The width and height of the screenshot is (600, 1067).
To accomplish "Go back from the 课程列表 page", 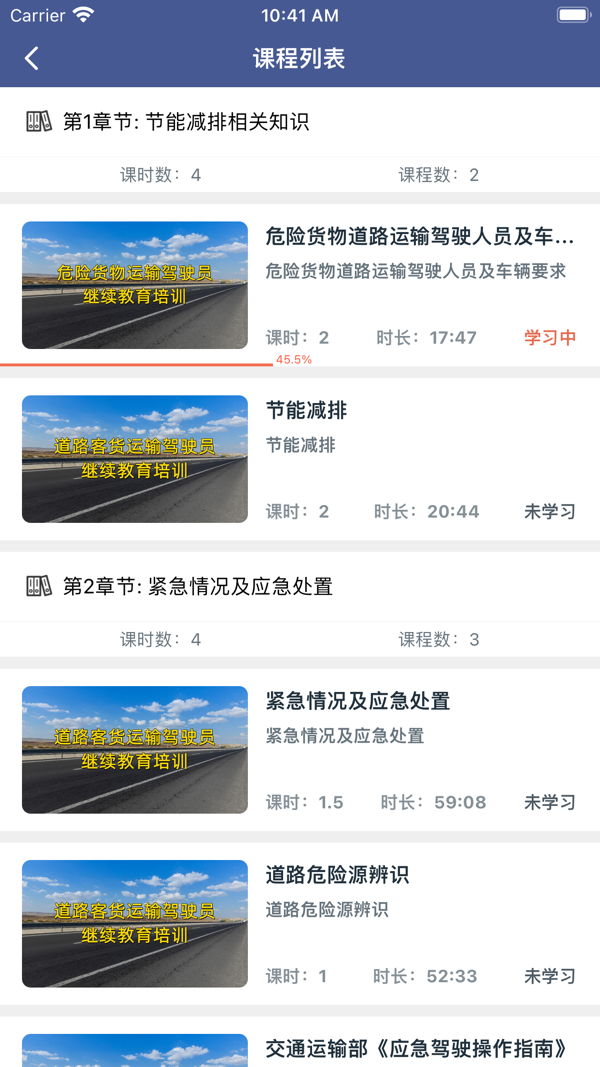I will (32, 58).
